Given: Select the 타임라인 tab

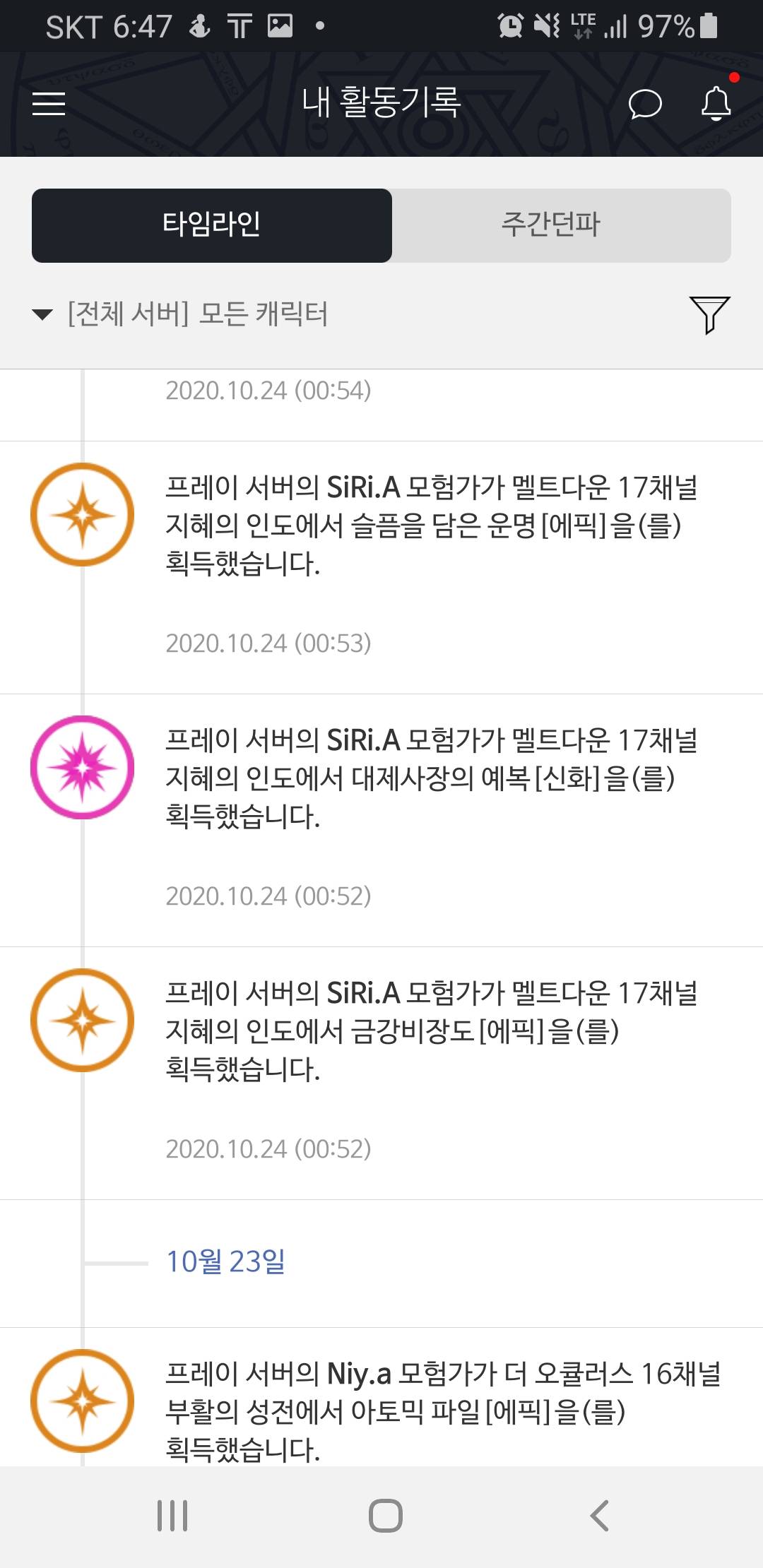Looking at the screenshot, I should [212, 225].
